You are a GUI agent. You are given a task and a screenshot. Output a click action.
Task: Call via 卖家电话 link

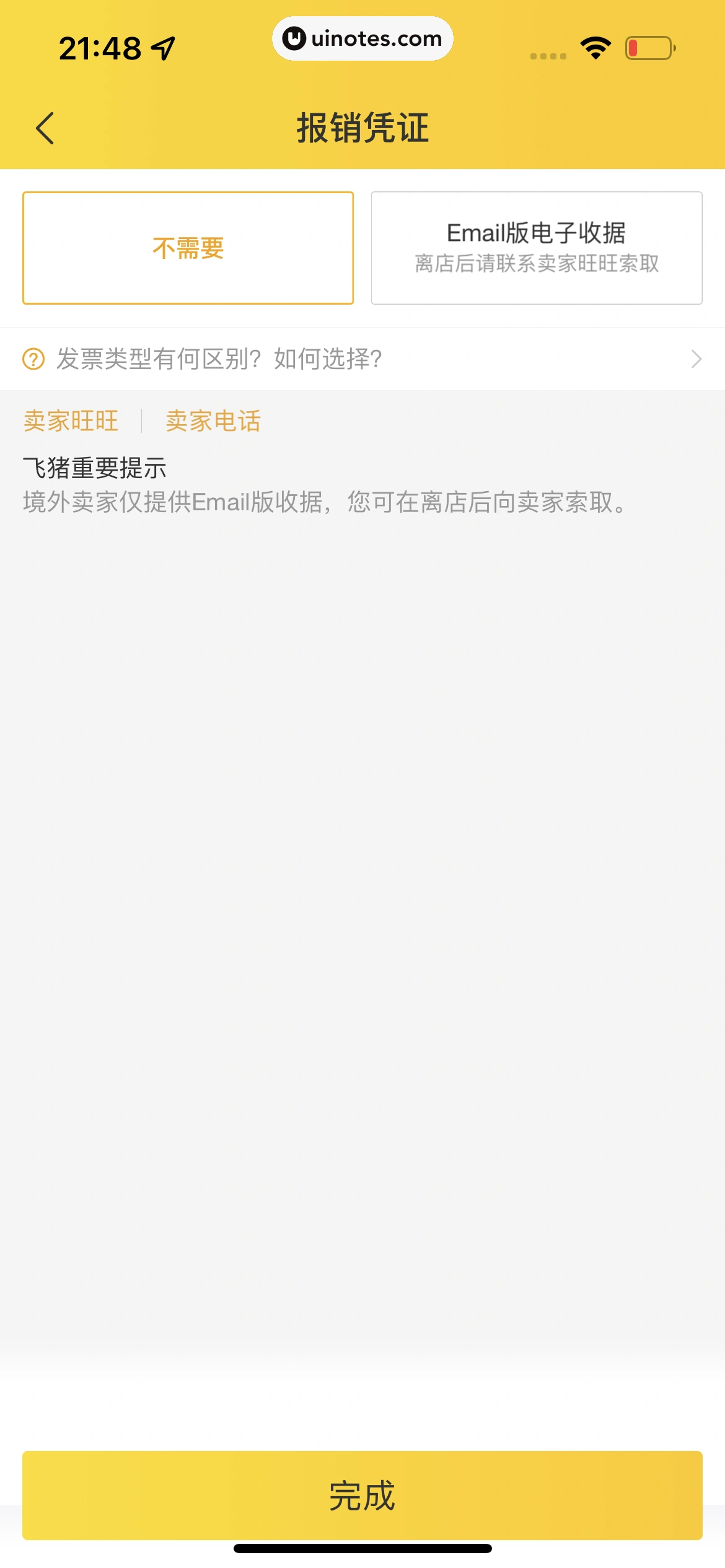pyautogui.click(x=213, y=421)
